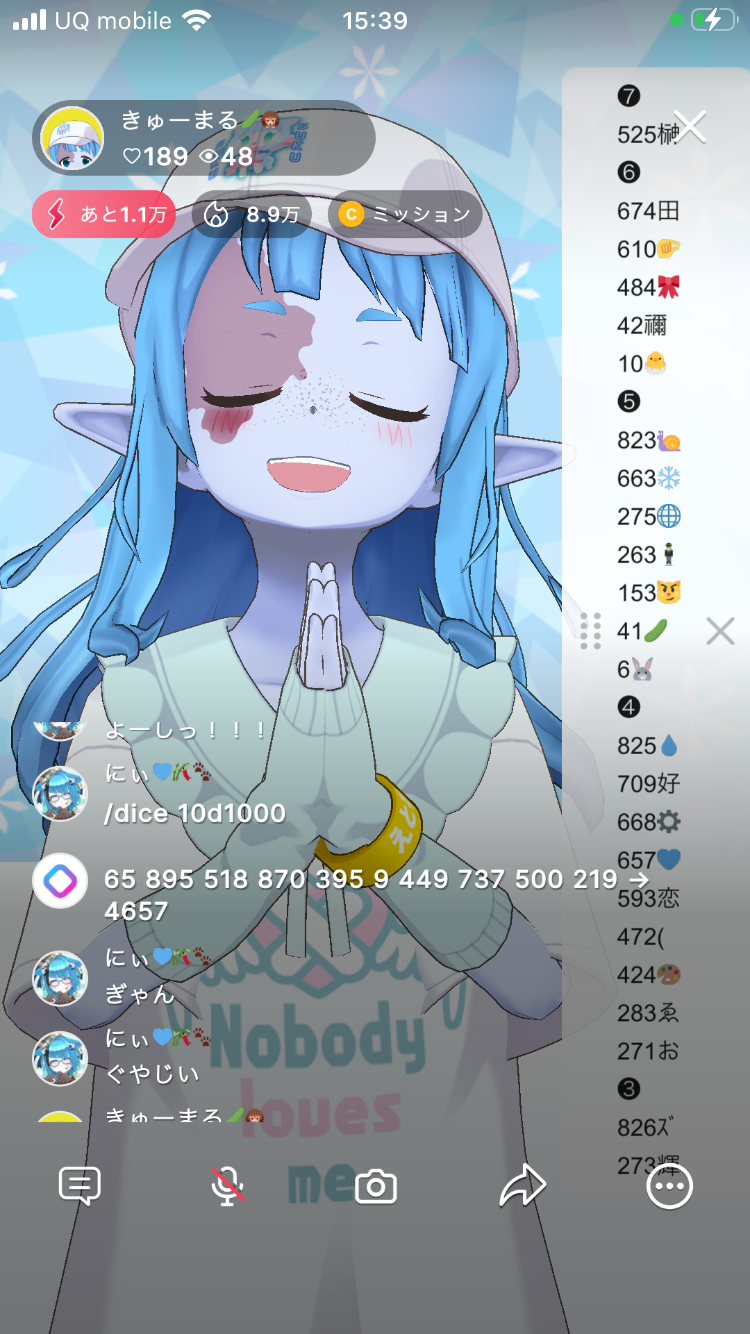Take a screenshot with the camera icon

pyautogui.click(x=376, y=1187)
